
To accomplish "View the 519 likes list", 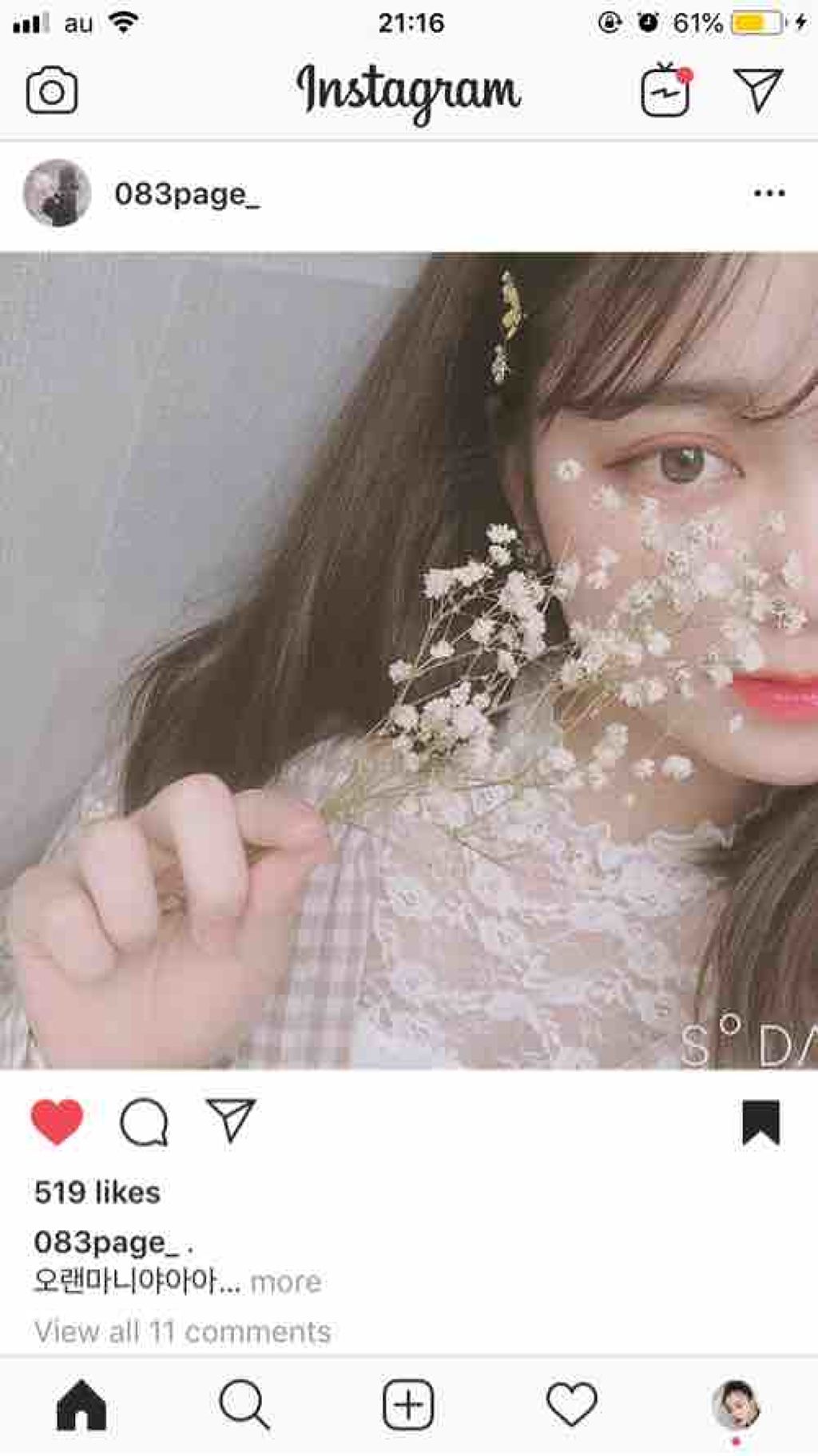I will click(x=97, y=1192).
